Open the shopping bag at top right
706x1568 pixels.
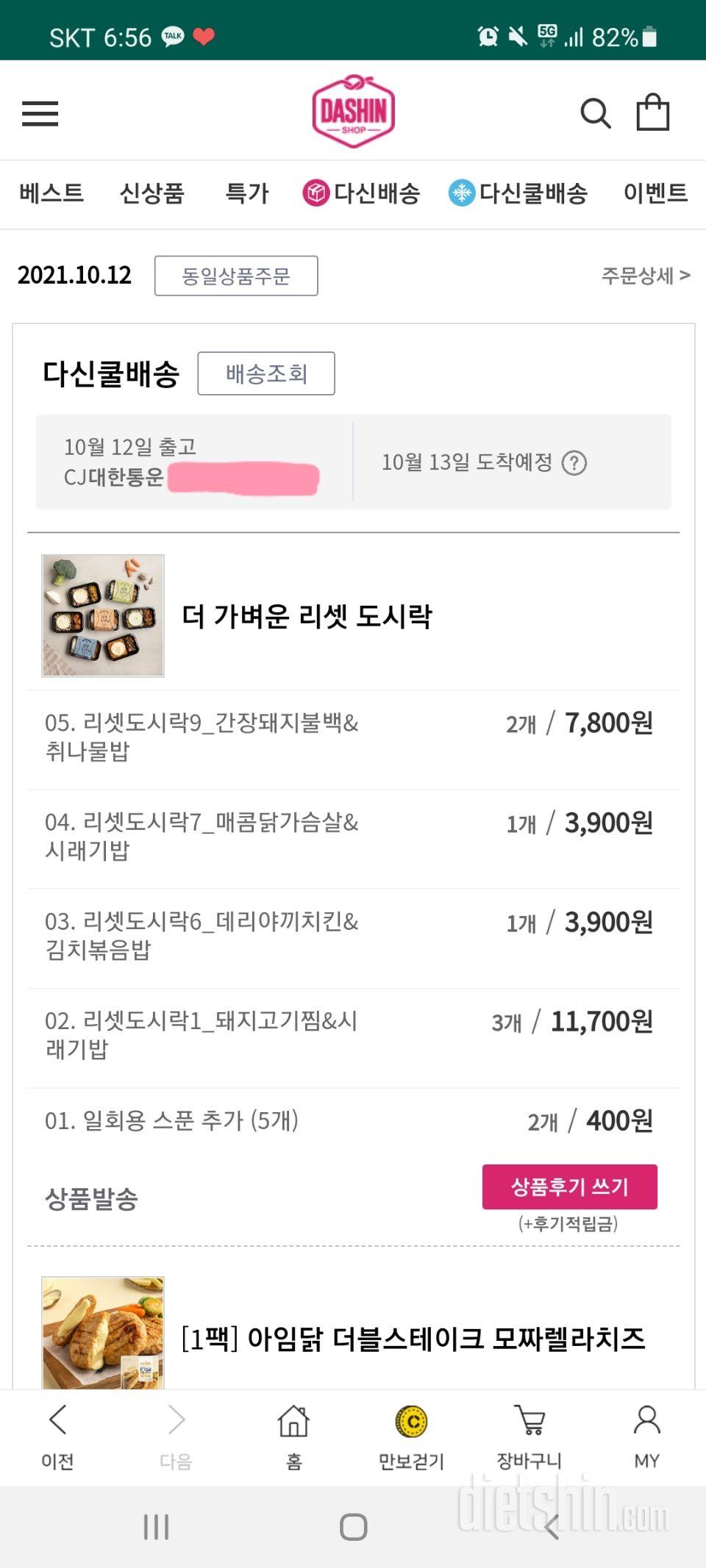click(653, 113)
